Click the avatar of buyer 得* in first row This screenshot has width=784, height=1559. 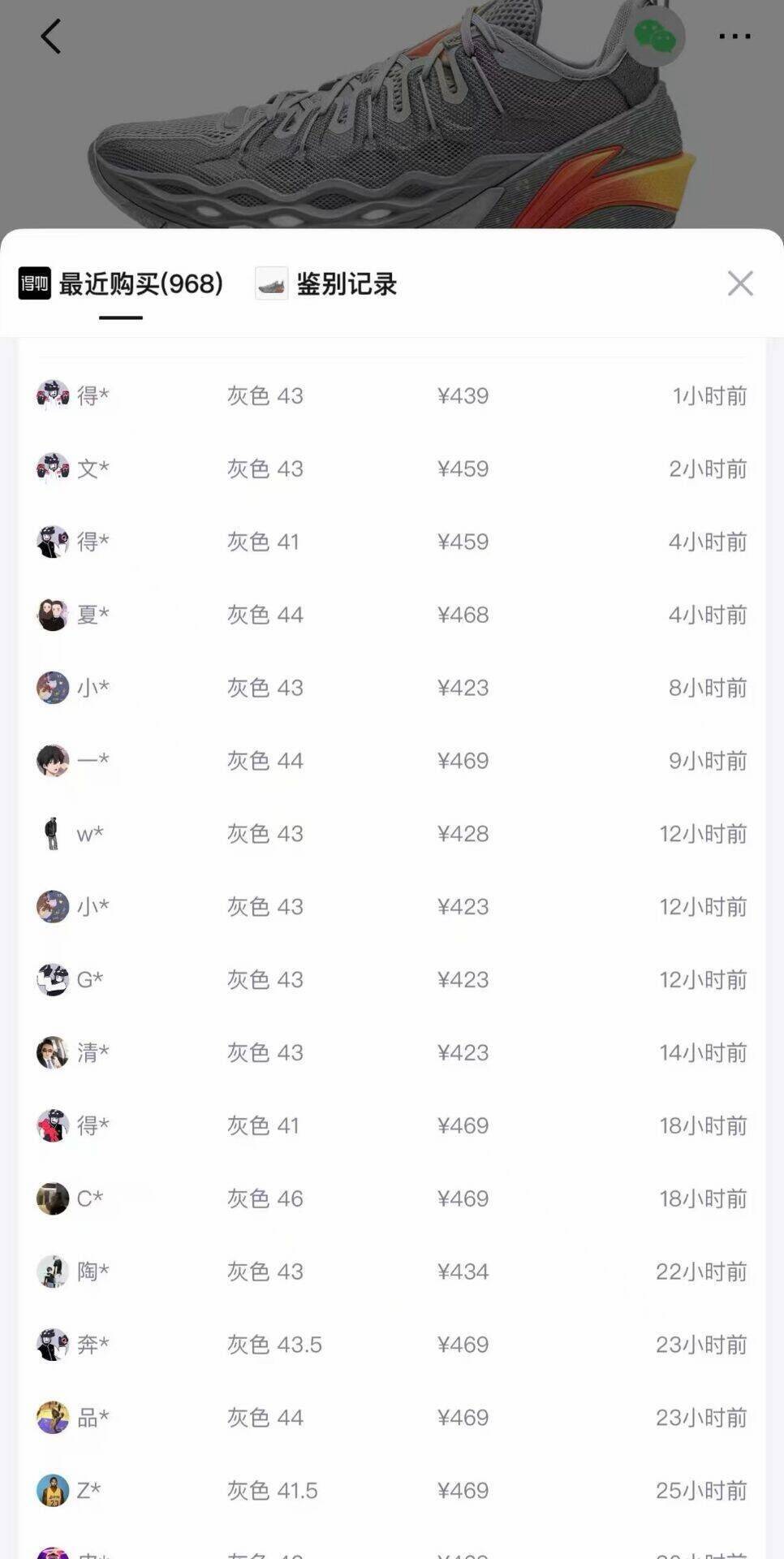click(52, 395)
